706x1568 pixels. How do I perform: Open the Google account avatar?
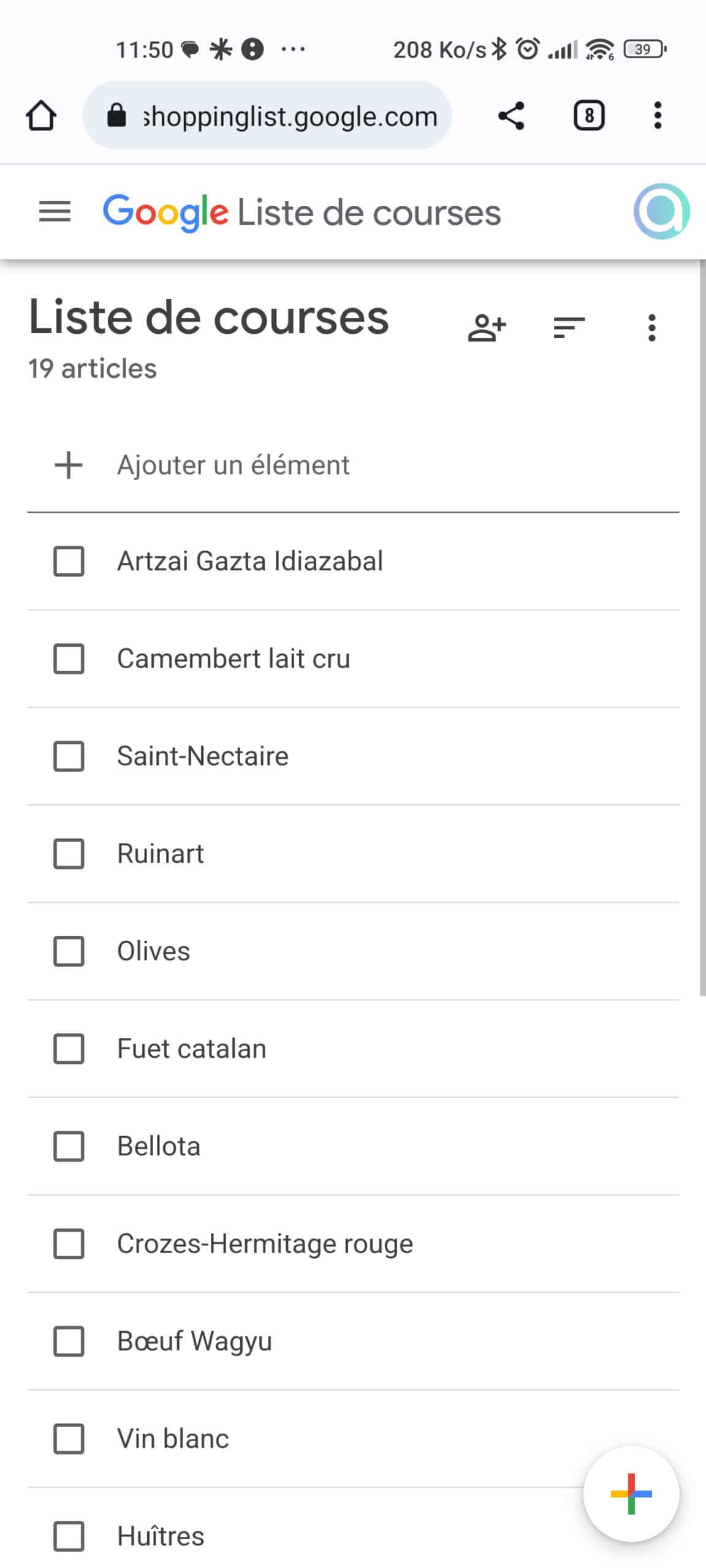661,211
